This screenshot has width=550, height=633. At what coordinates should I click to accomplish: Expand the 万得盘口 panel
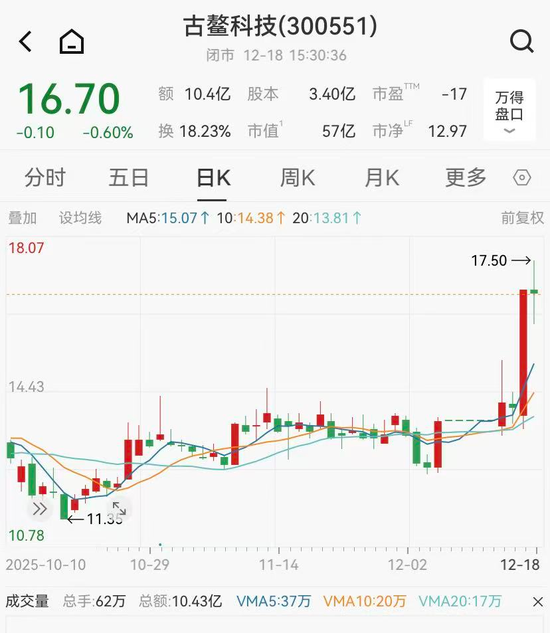[x=510, y=110]
